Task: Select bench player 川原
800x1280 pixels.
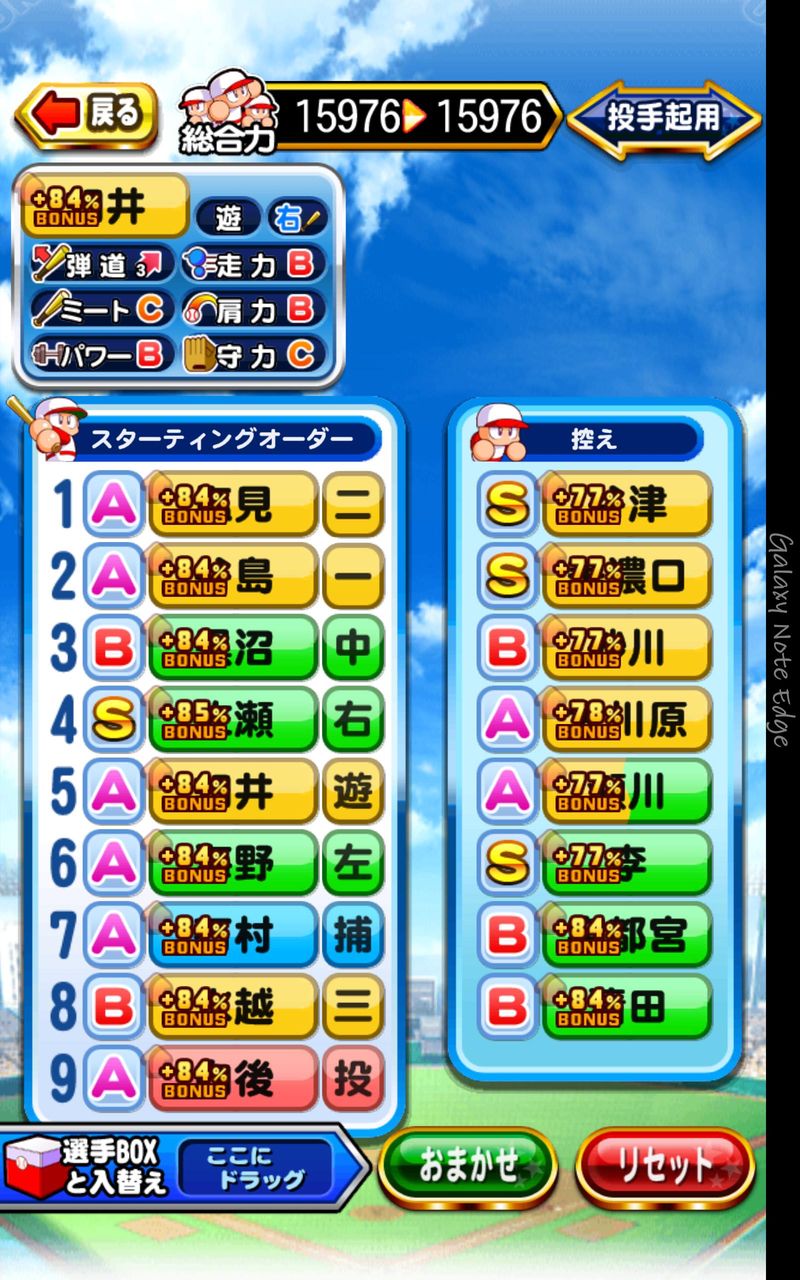Action: click(x=595, y=721)
